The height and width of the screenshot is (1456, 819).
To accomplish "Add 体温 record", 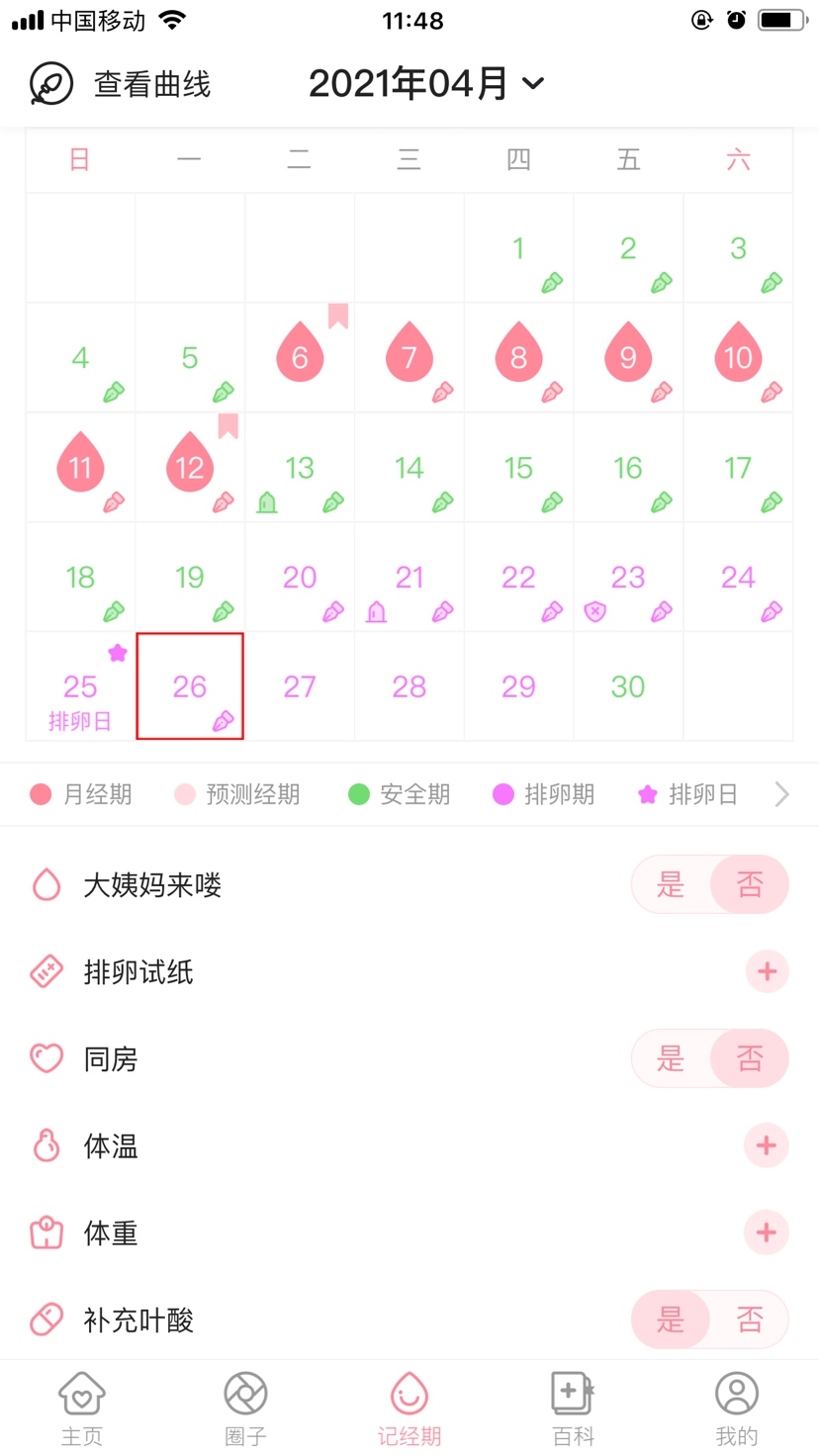I will coord(766,1145).
